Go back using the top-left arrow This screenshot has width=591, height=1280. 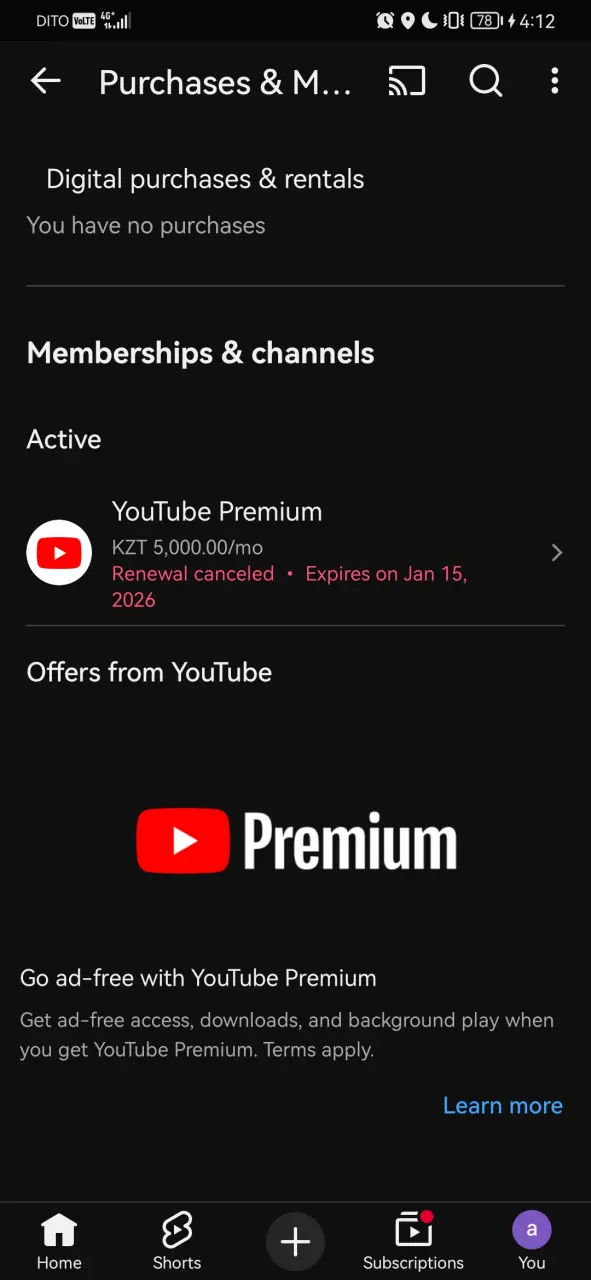point(46,82)
